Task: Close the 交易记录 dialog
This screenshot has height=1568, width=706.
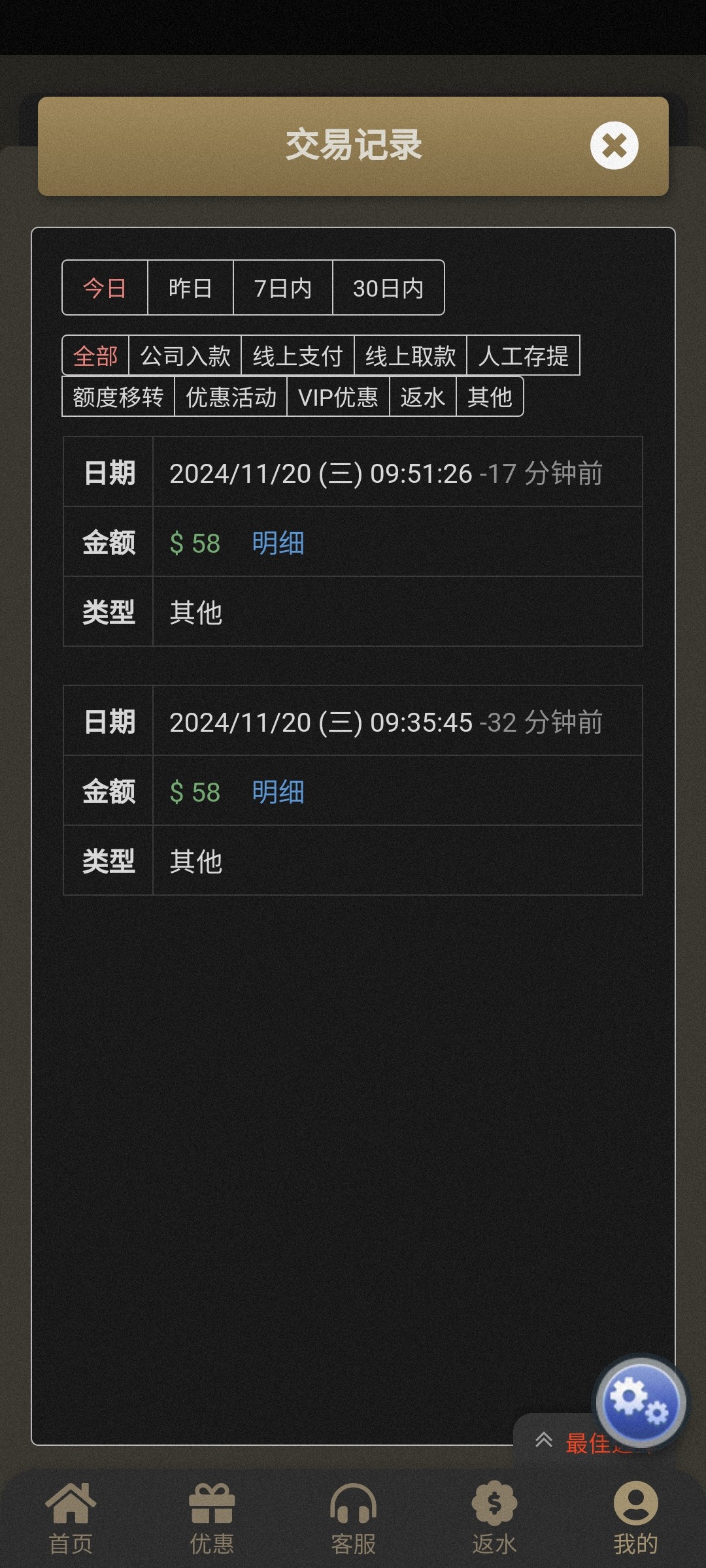Action: (614, 146)
